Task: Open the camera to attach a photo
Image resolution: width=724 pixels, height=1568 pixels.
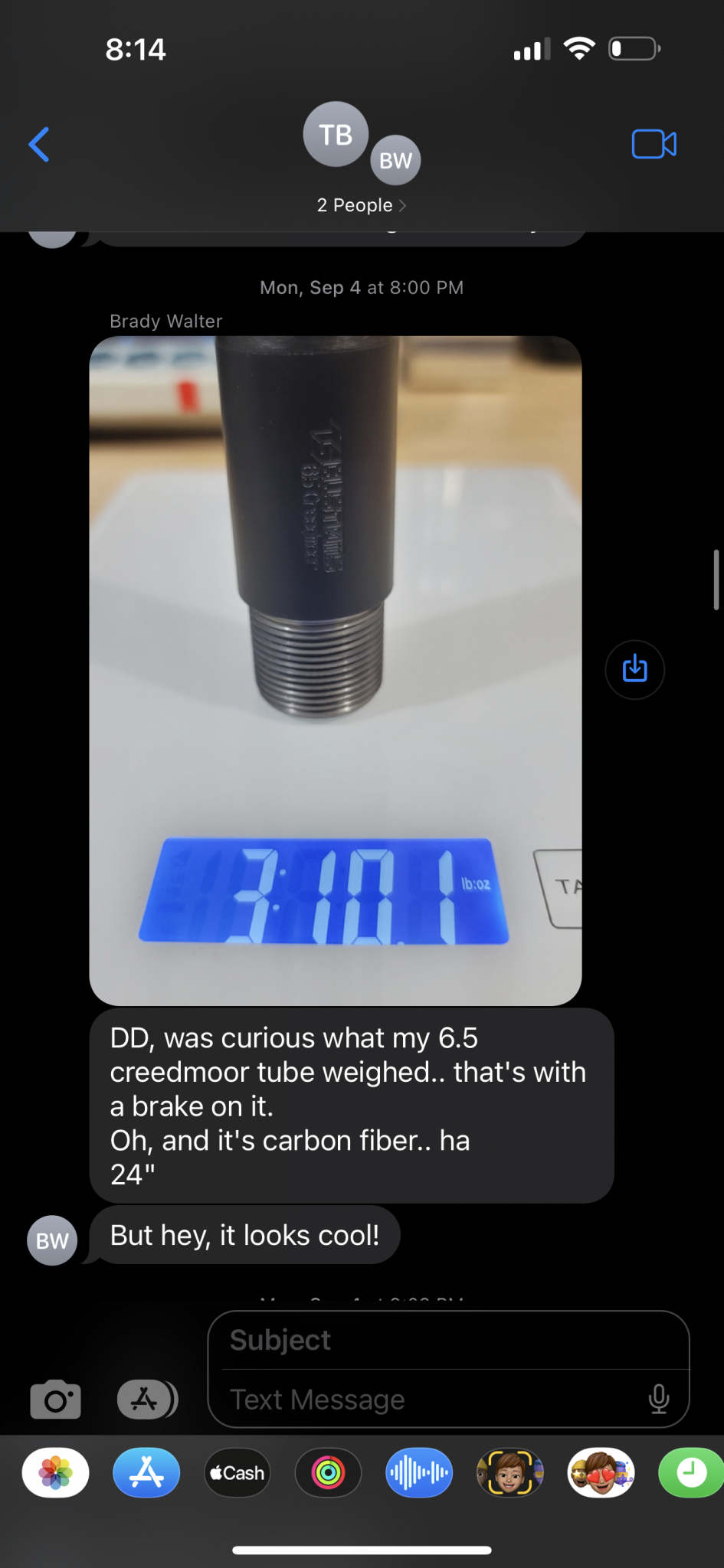Action: [55, 1400]
